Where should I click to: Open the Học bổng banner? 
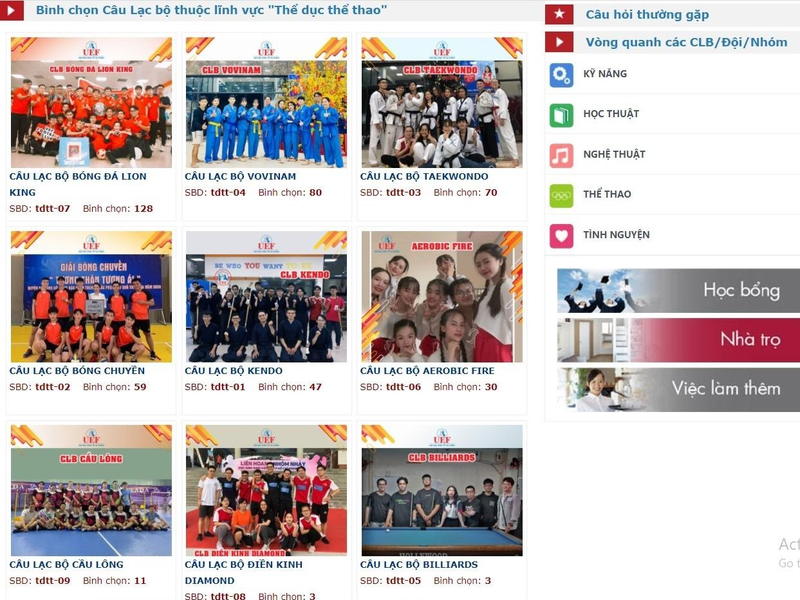680,291
